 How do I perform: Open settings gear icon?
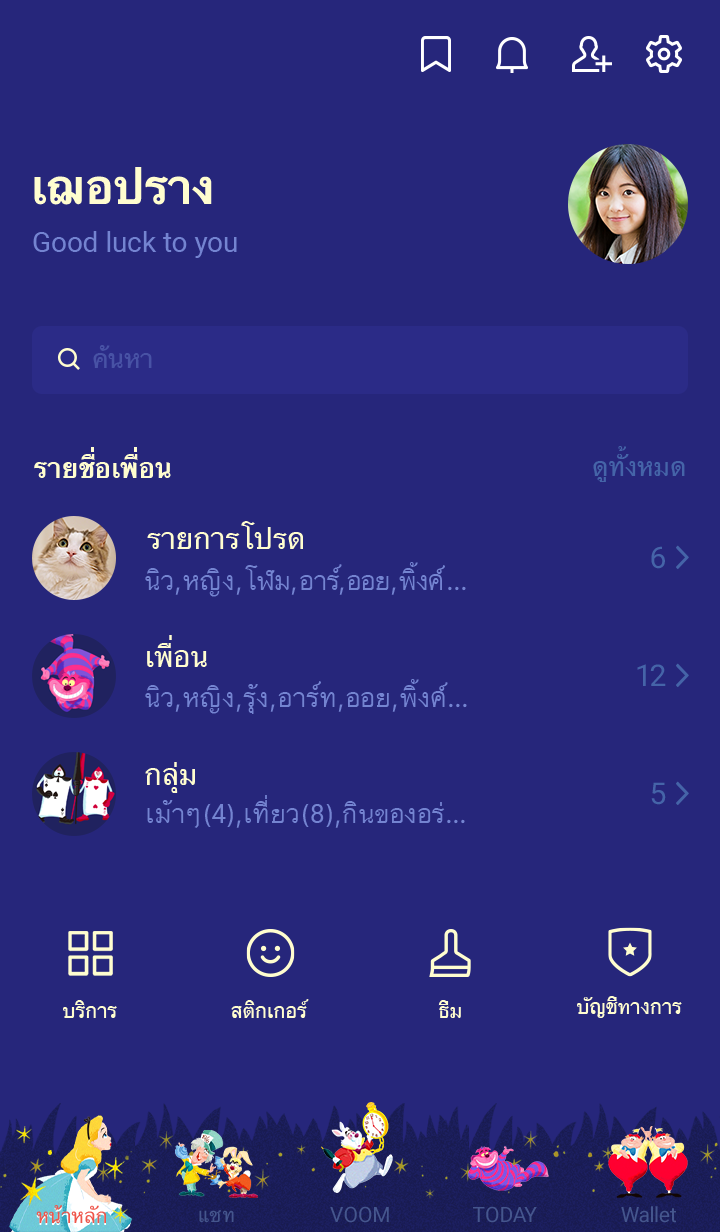664,55
